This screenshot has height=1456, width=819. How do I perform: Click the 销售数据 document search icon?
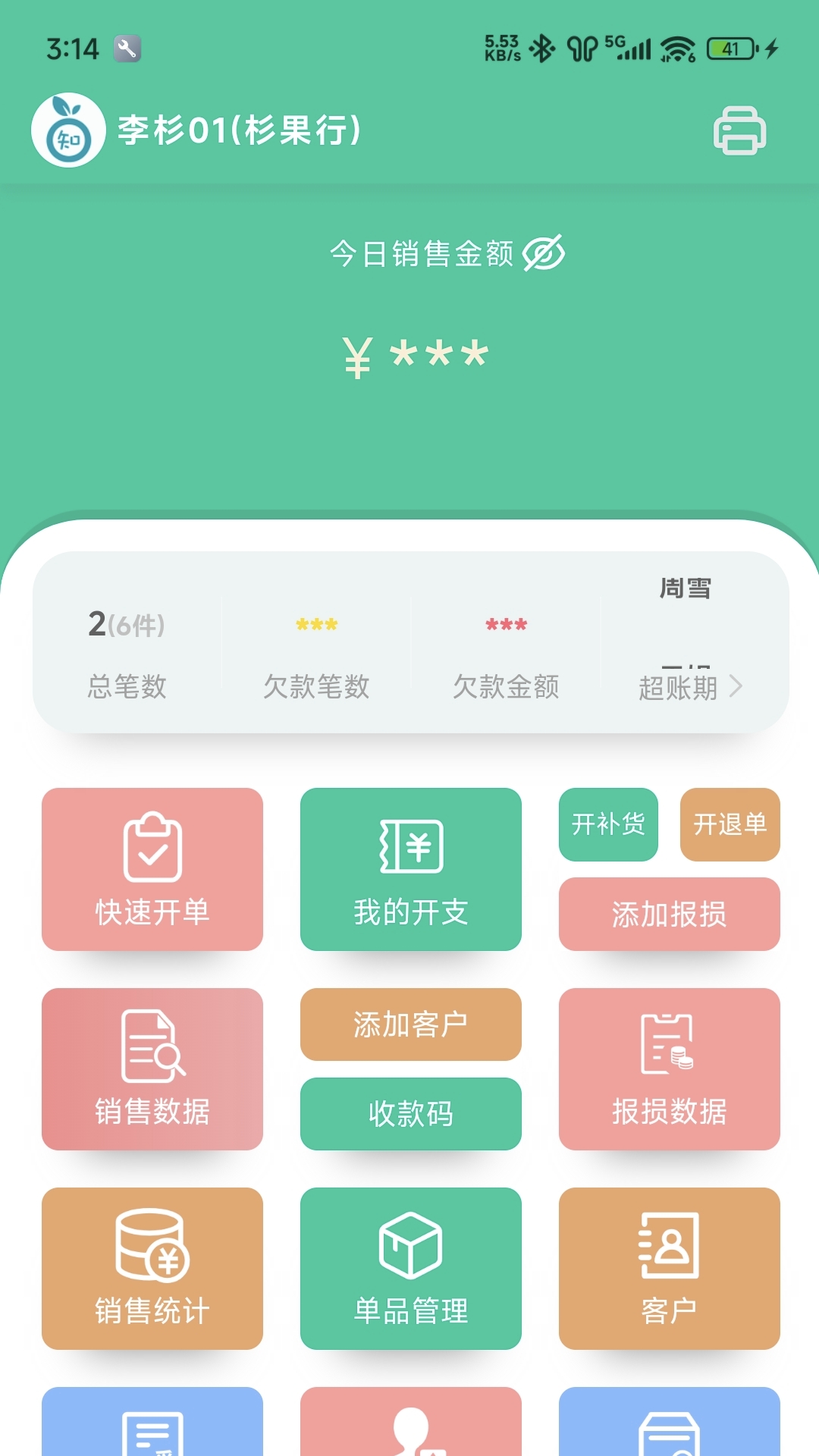(x=152, y=1046)
